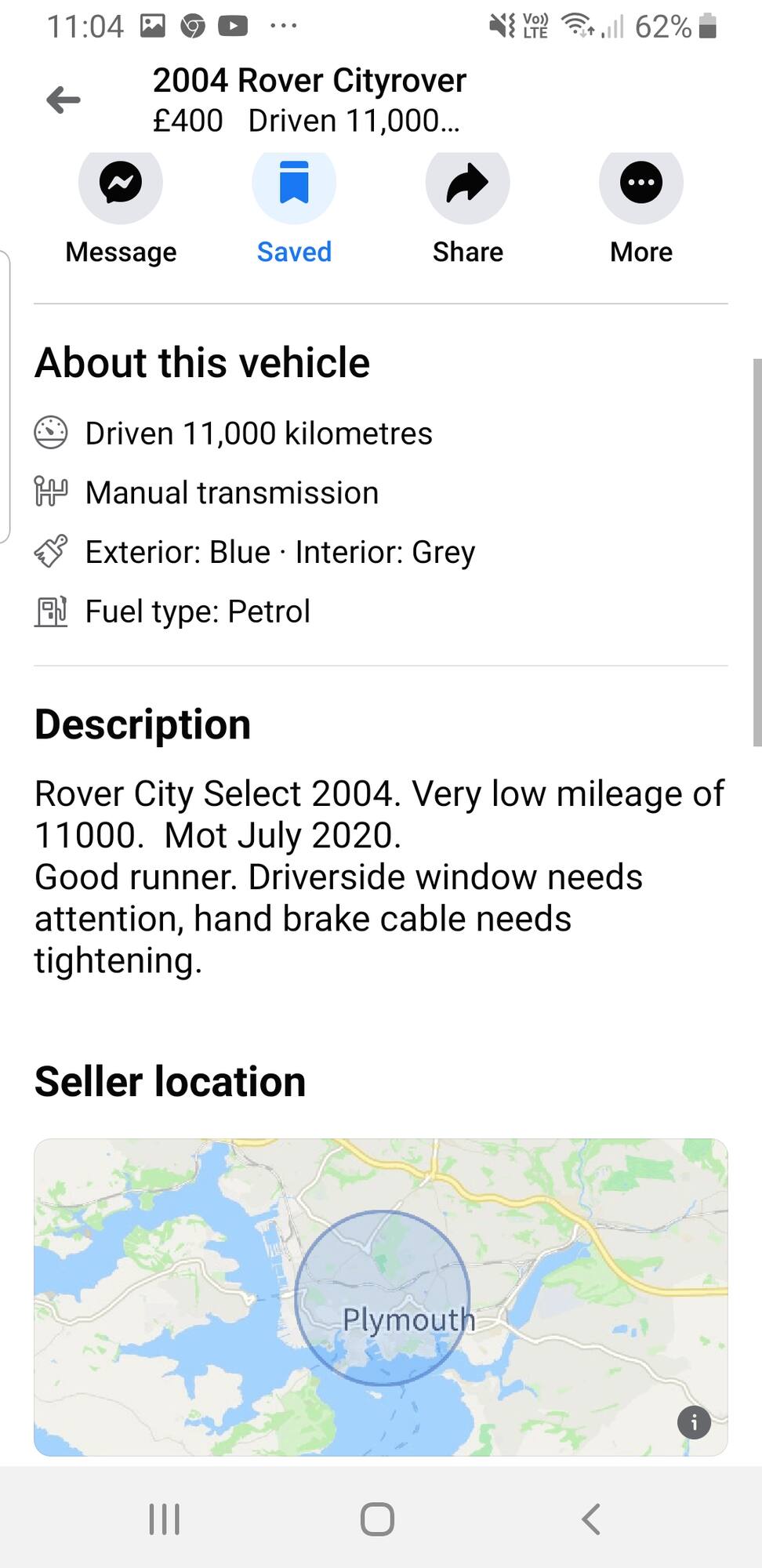Tap the system back button
Screen dimensions: 762x1568
click(591, 1519)
